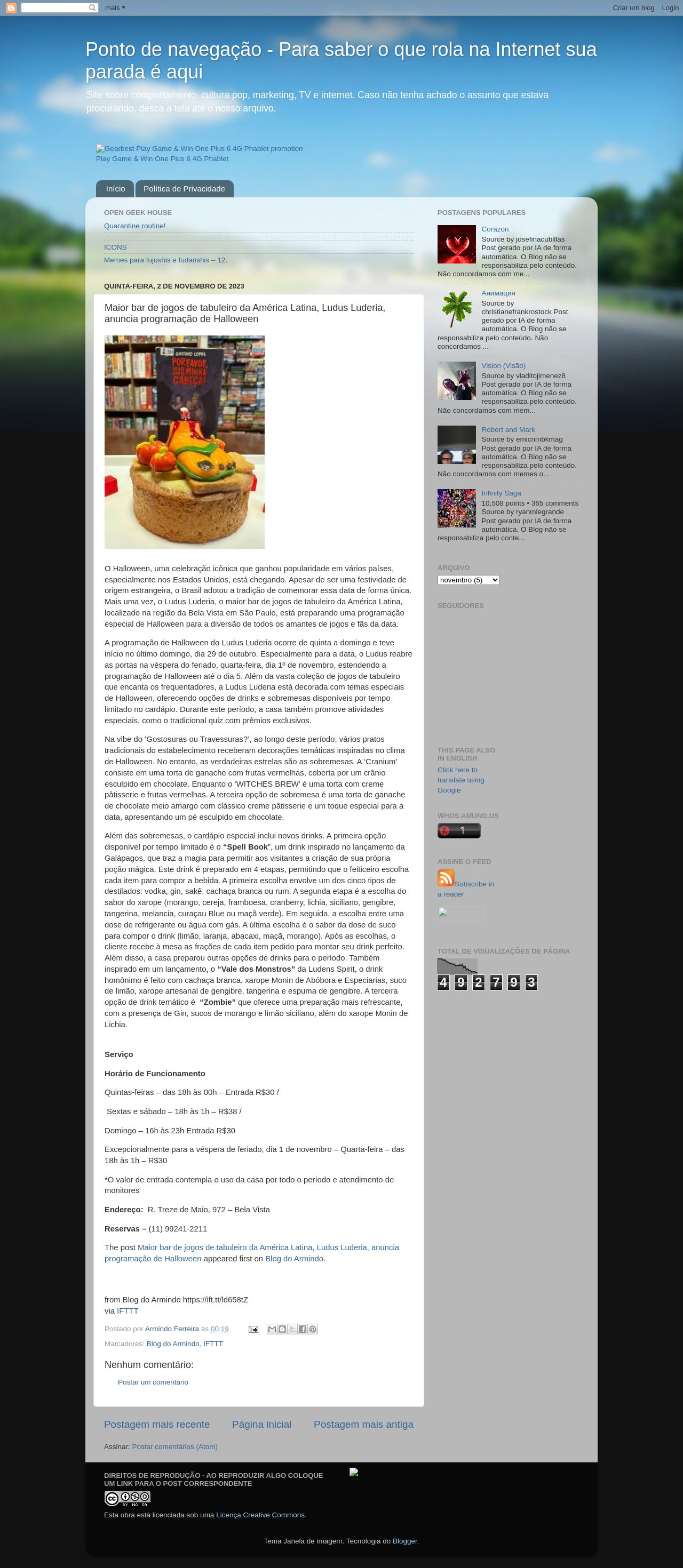Image resolution: width=683 pixels, height=1568 pixels.
Task: Tap the Login link
Action: point(670,8)
